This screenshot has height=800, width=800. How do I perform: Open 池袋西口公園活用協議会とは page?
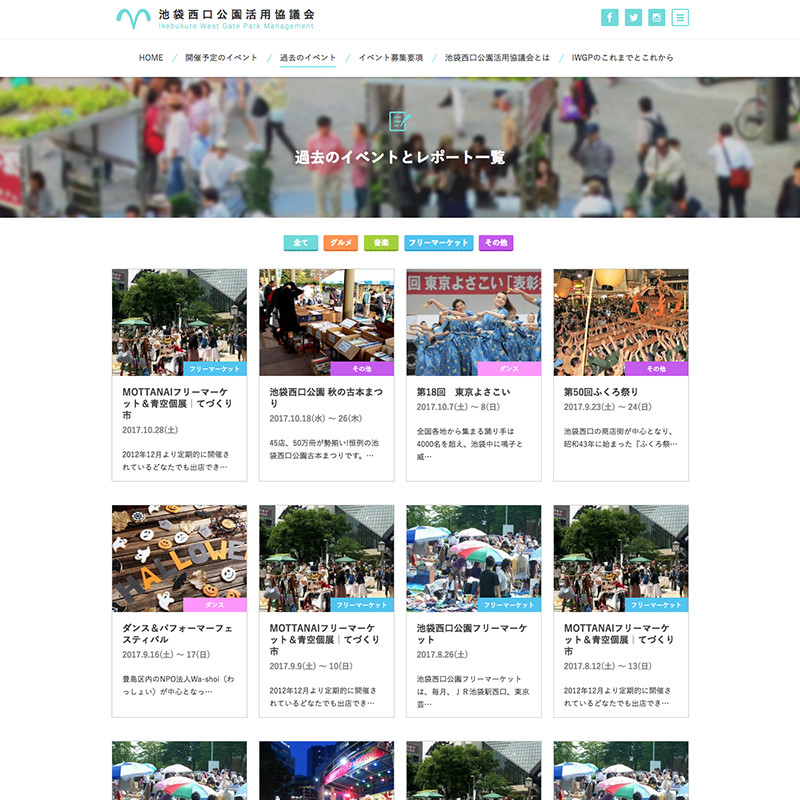[497, 58]
